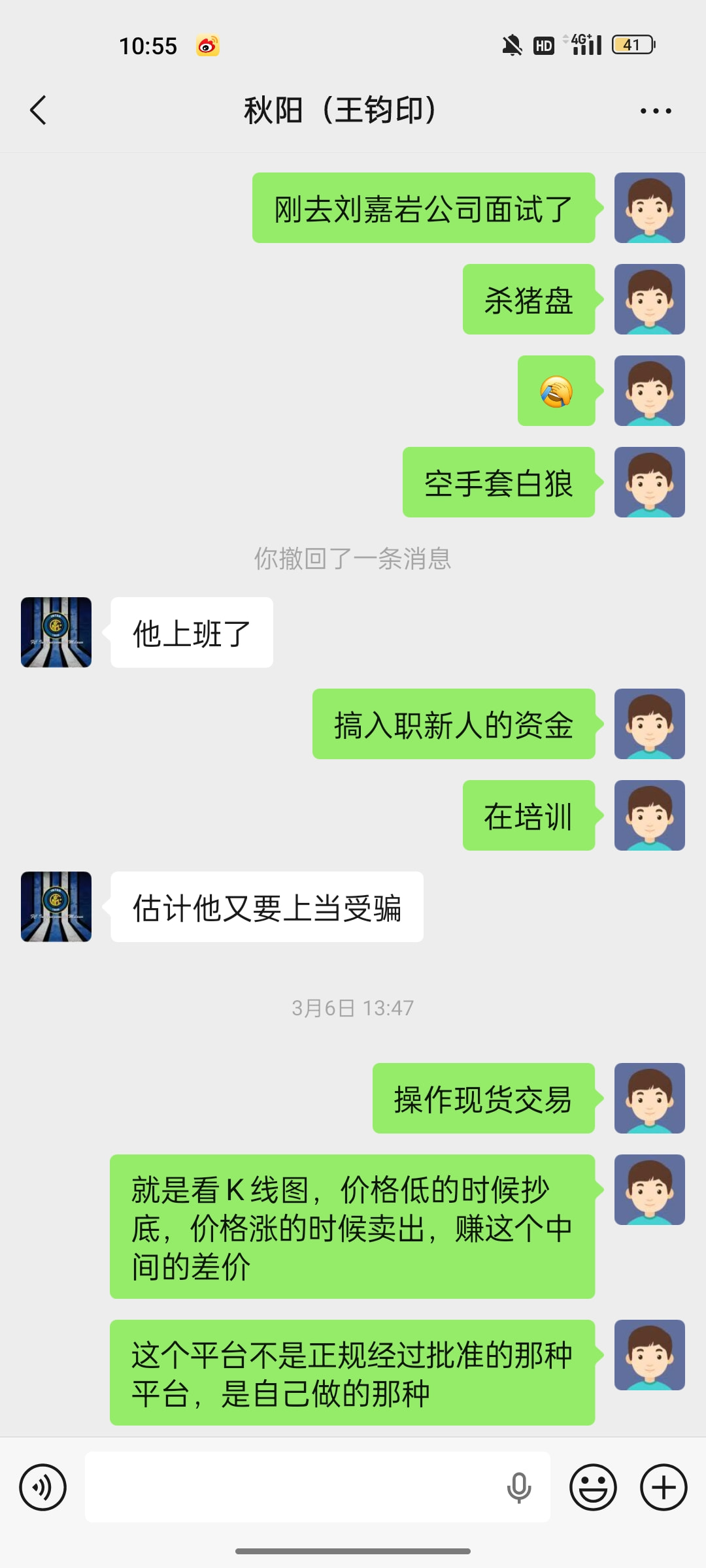
Task: Open the emoji sticker panel
Action: 593,1488
